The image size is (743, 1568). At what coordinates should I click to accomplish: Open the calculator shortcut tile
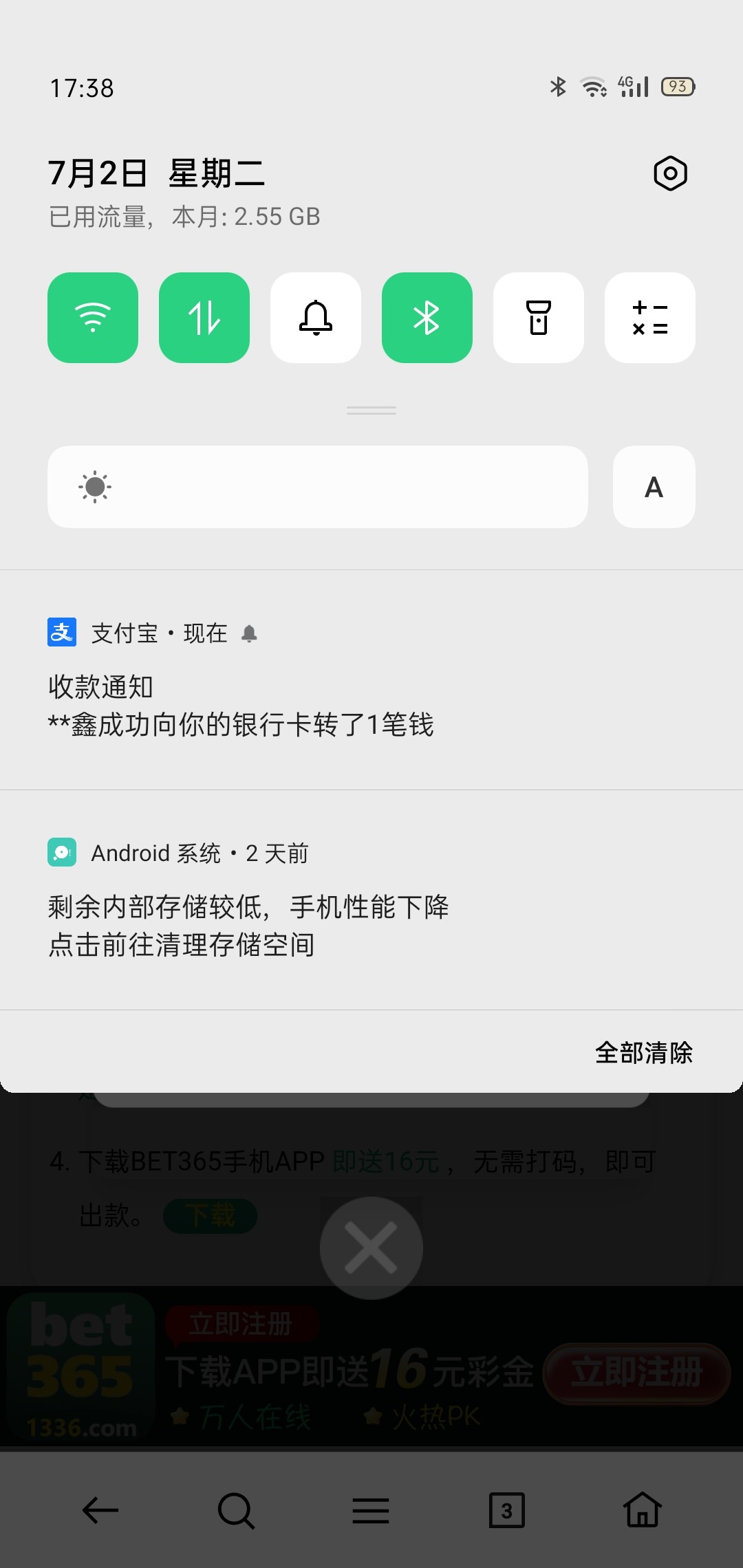[x=650, y=318]
